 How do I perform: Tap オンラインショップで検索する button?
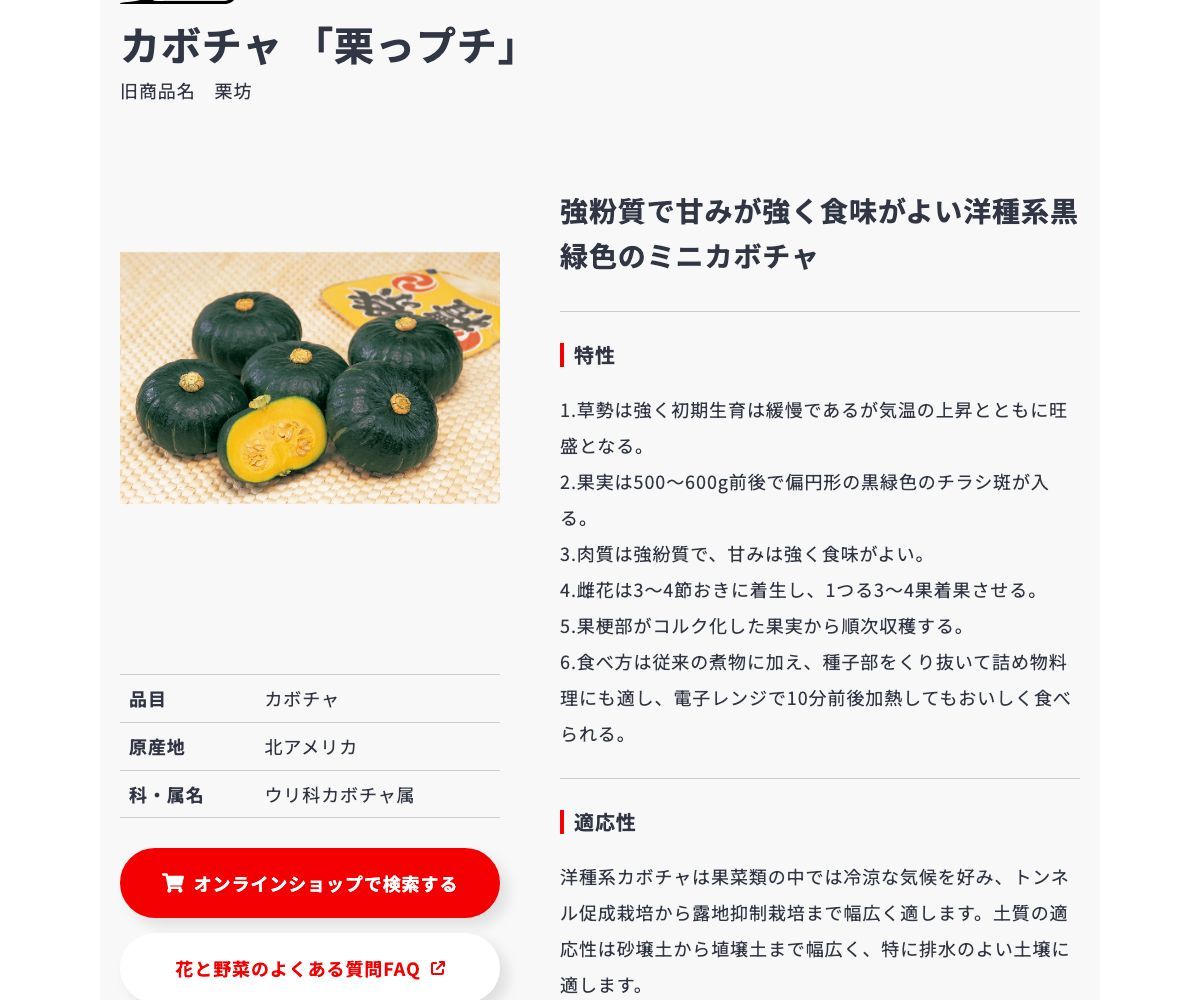click(x=310, y=883)
